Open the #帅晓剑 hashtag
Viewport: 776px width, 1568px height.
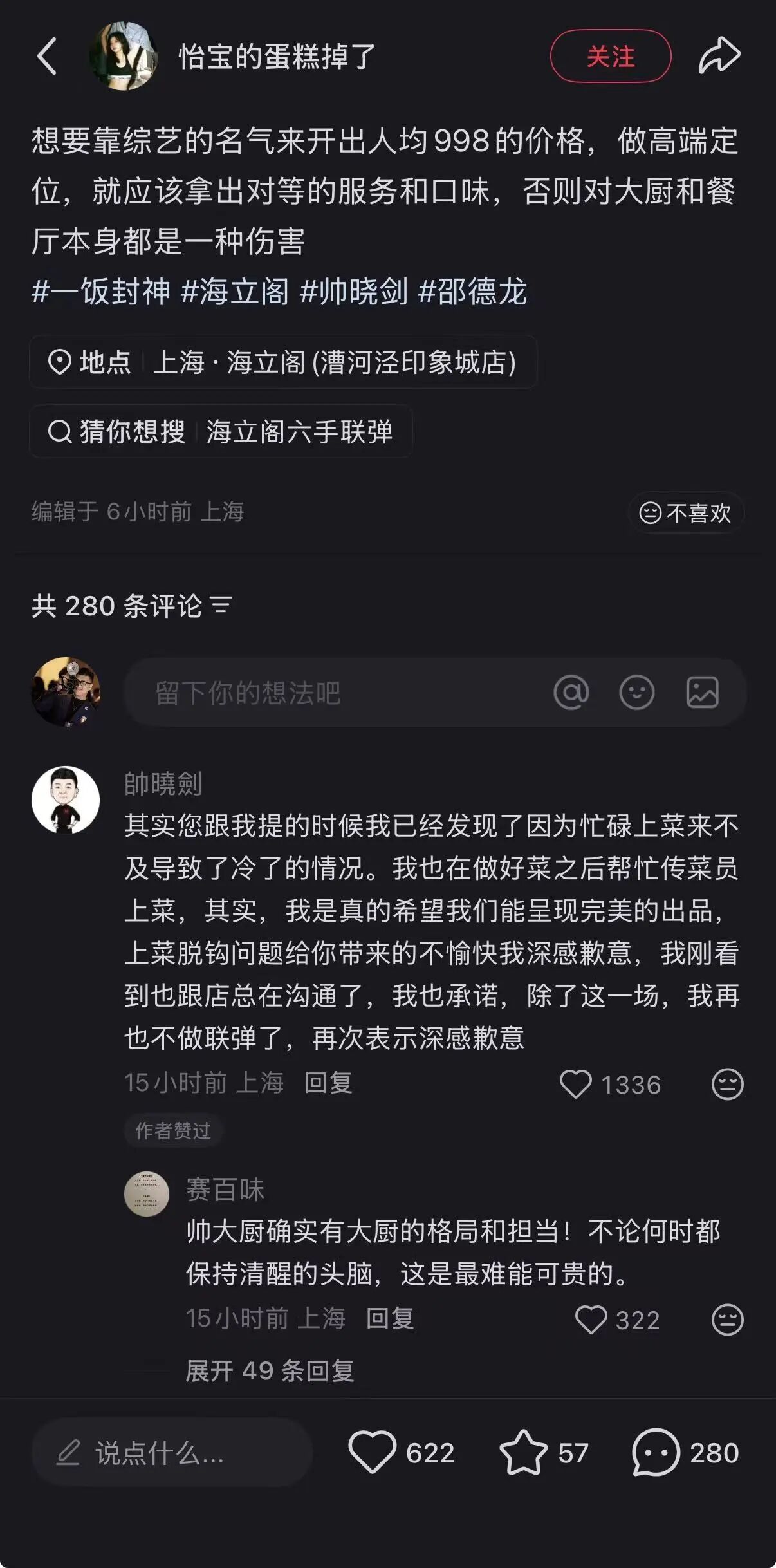point(354,292)
